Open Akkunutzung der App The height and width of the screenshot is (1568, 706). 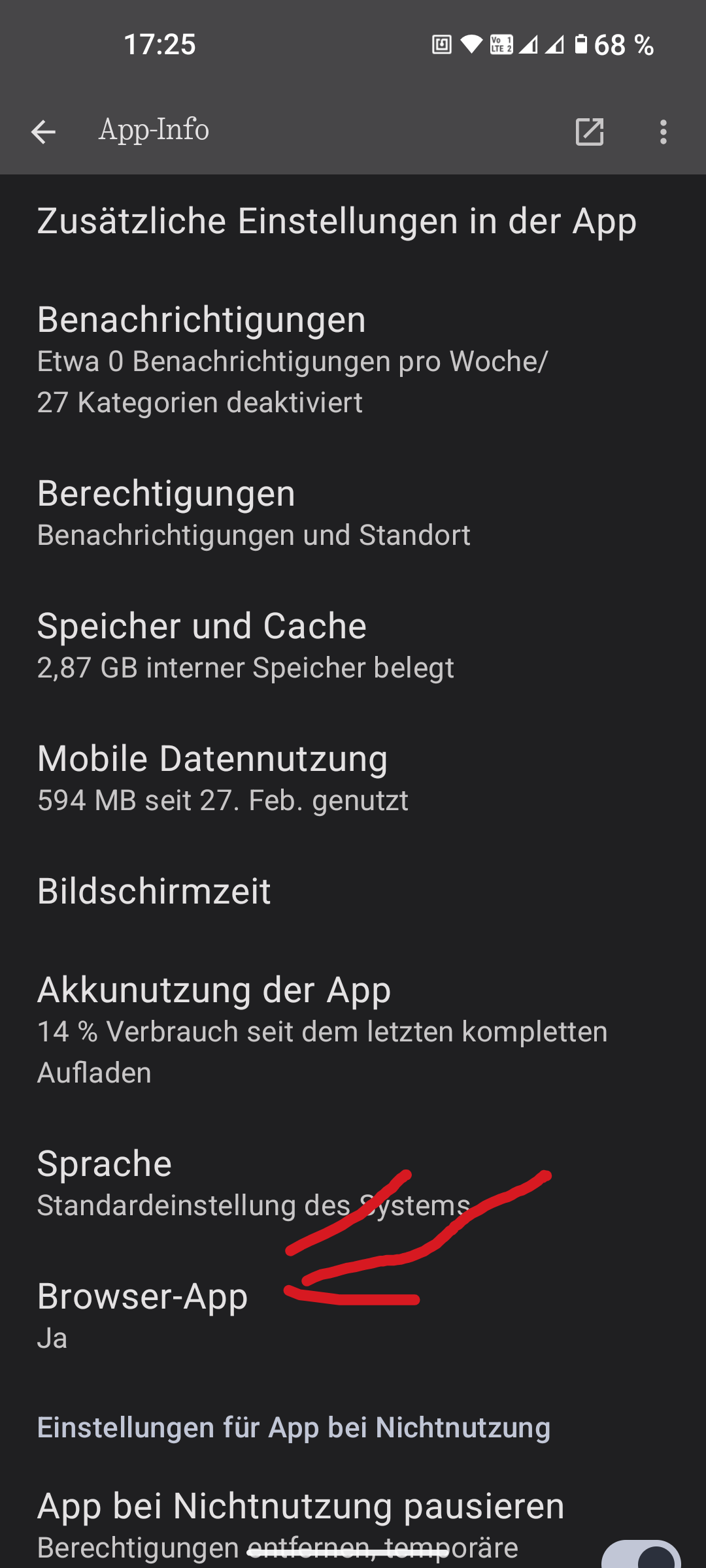(x=353, y=1030)
